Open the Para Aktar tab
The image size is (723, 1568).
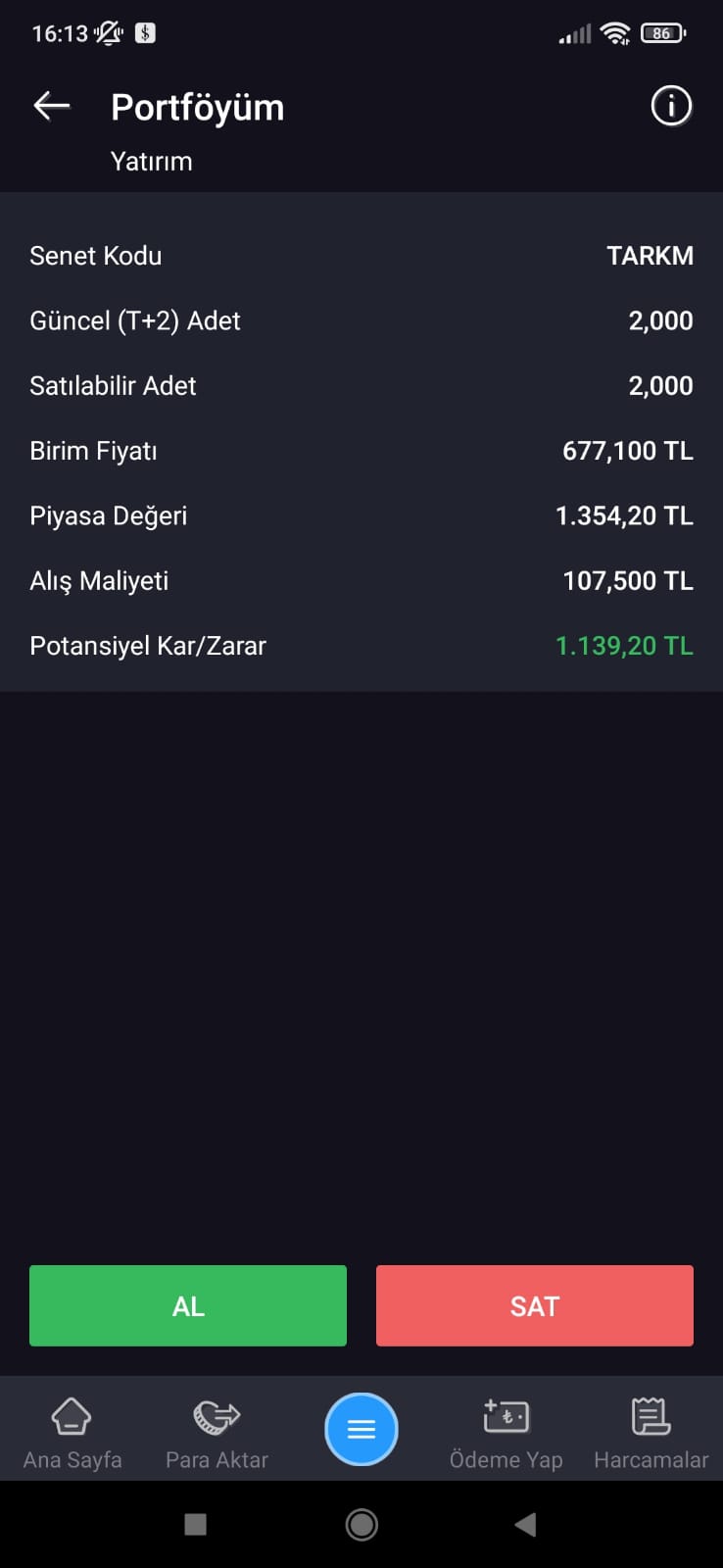point(217,1433)
